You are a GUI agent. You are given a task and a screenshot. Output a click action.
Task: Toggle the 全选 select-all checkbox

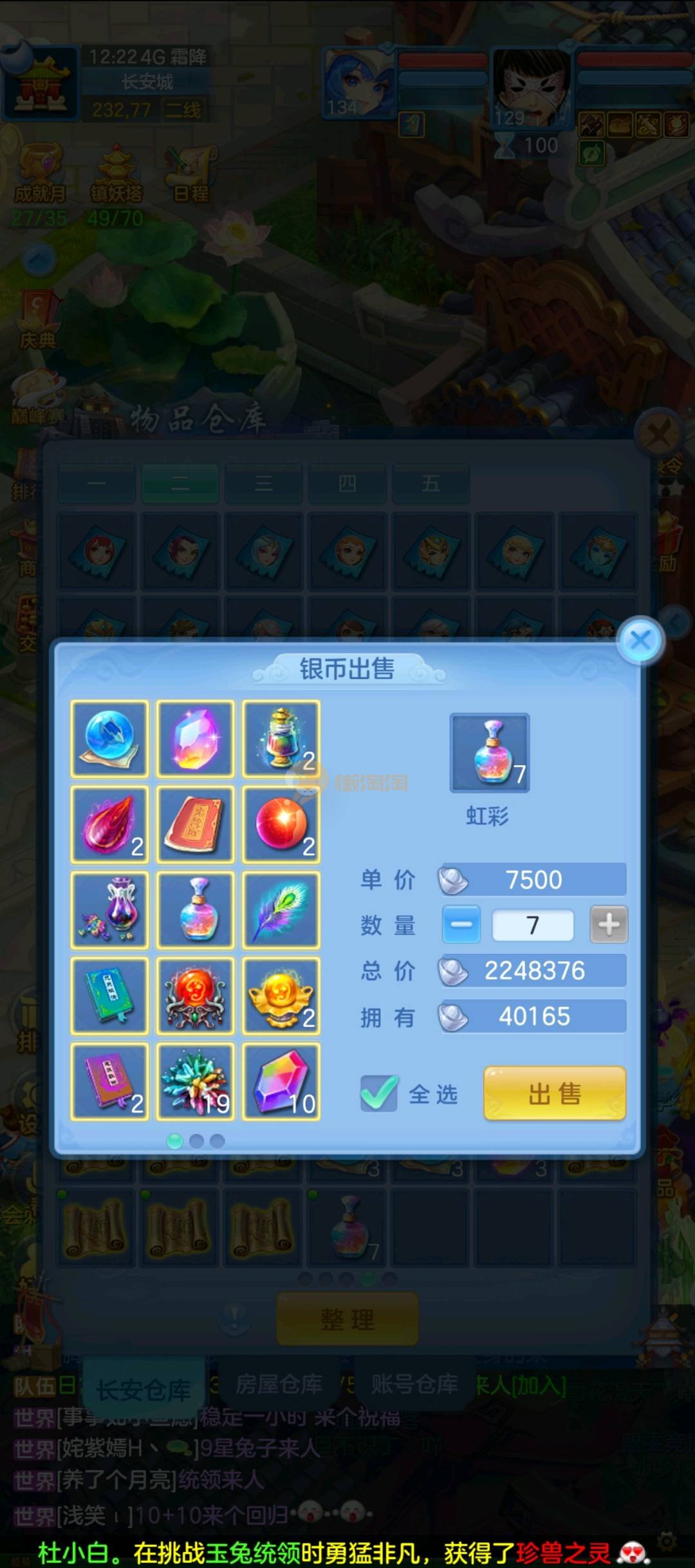coord(379,1093)
